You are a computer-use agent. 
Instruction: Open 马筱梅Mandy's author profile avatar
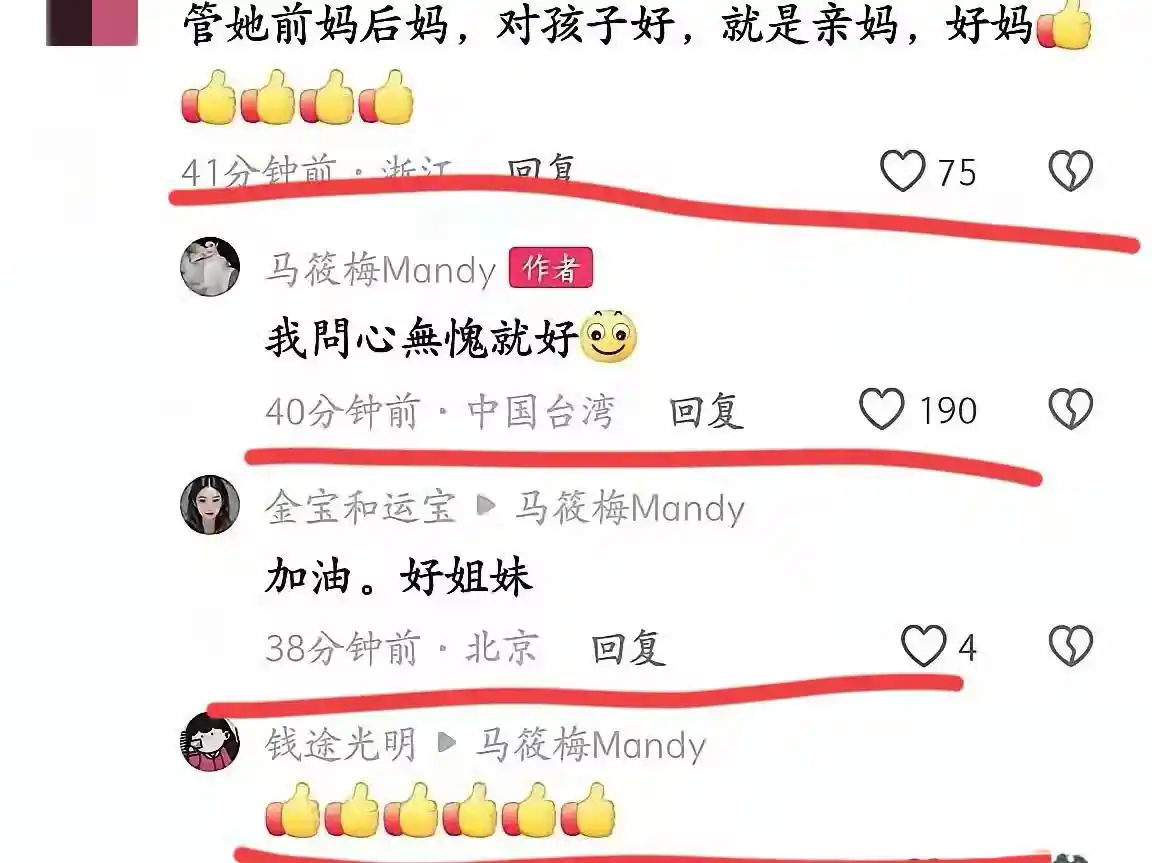click(210, 267)
